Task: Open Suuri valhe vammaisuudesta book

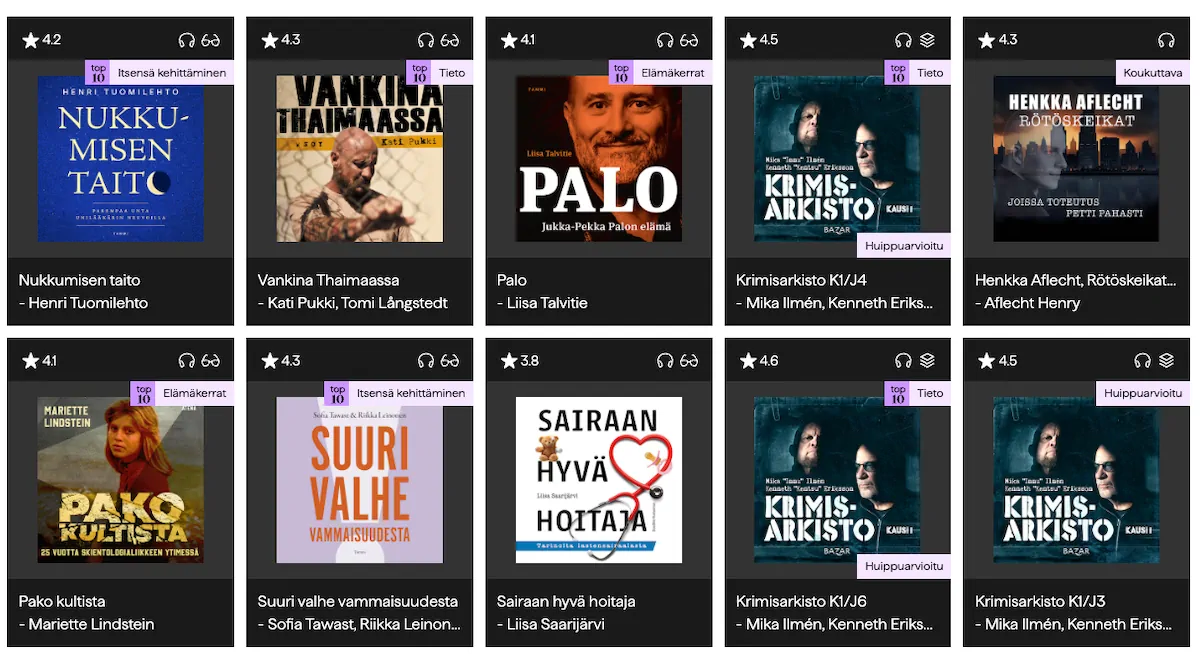Action: [x=359, y=480]
